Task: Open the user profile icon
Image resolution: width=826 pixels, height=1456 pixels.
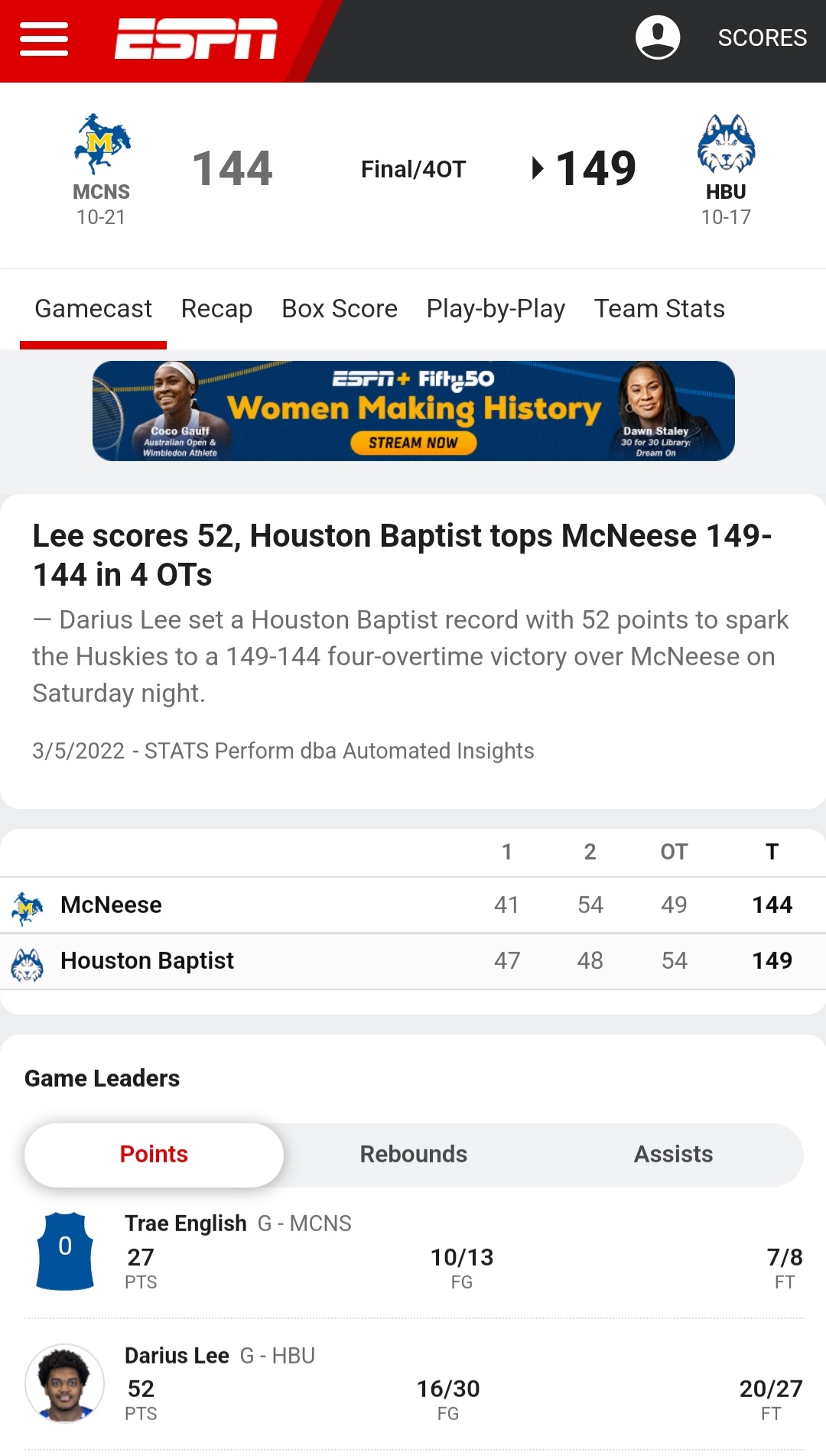Action: [x=658, y=37]
